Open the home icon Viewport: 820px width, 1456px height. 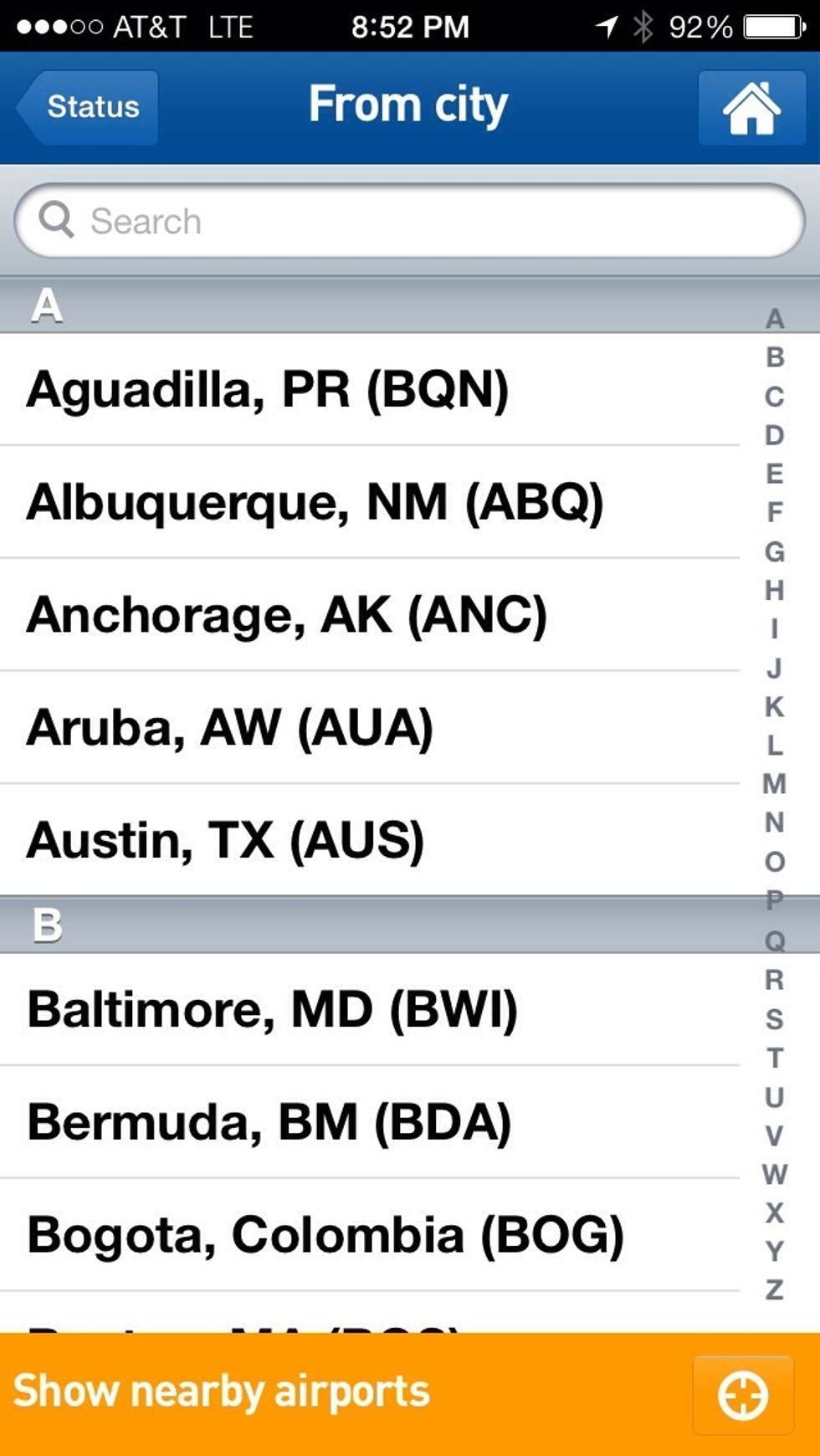751,108
